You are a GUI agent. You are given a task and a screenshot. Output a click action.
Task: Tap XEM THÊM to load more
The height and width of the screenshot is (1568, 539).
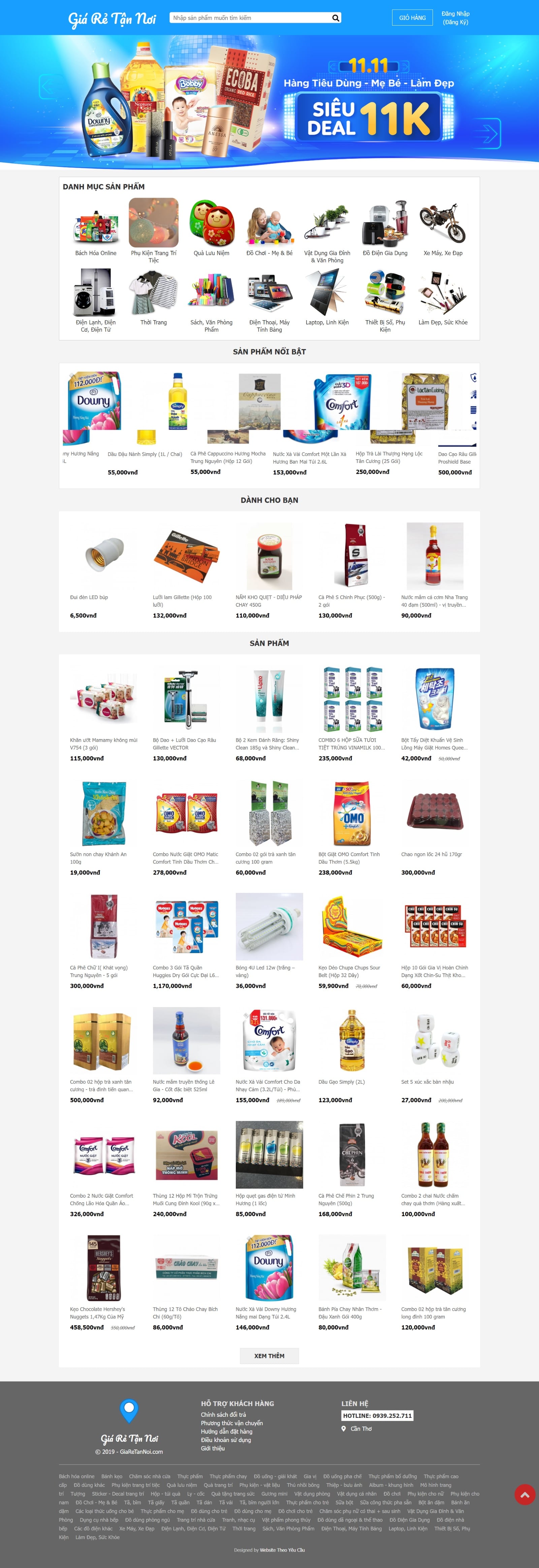click(269, 1356)
